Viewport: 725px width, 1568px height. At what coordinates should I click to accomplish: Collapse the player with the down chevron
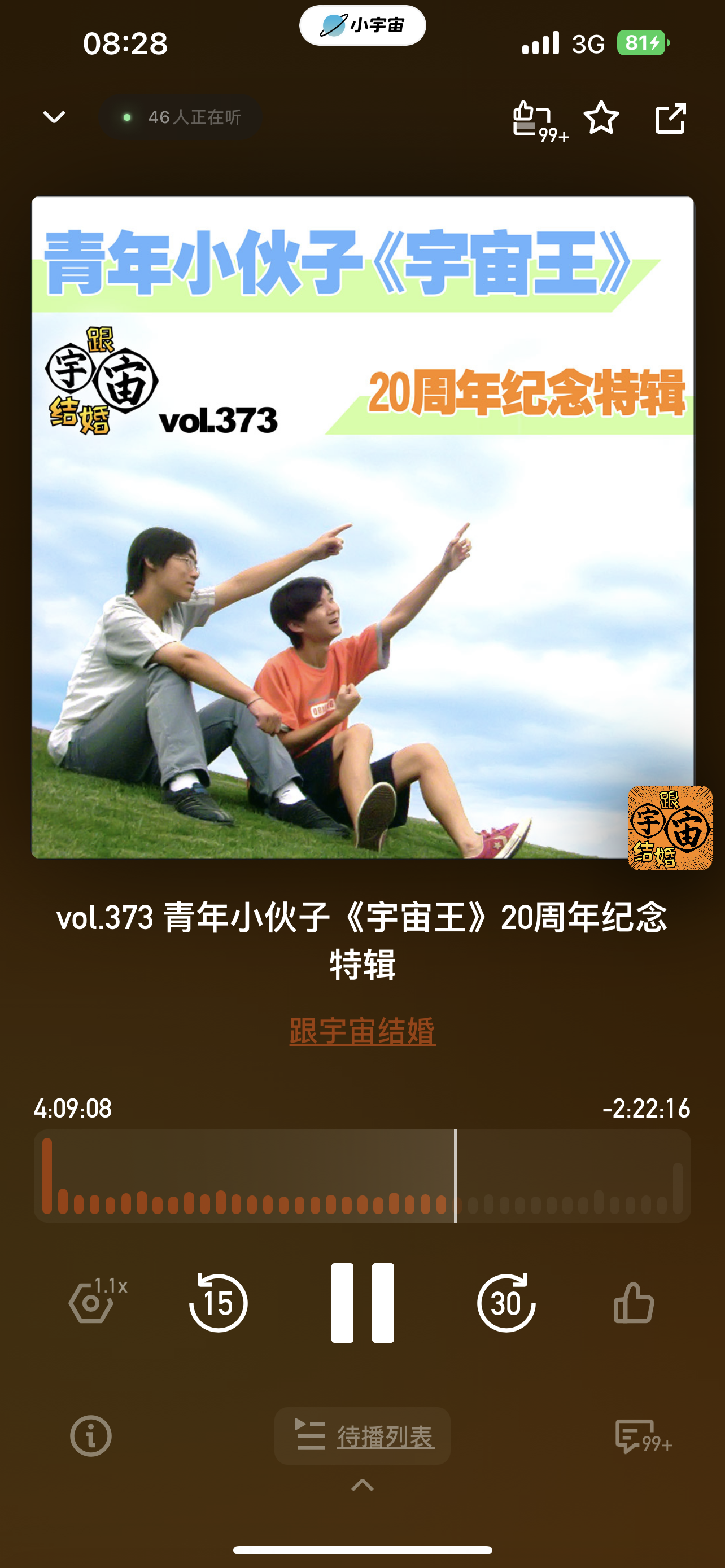[x=54, y=117]
